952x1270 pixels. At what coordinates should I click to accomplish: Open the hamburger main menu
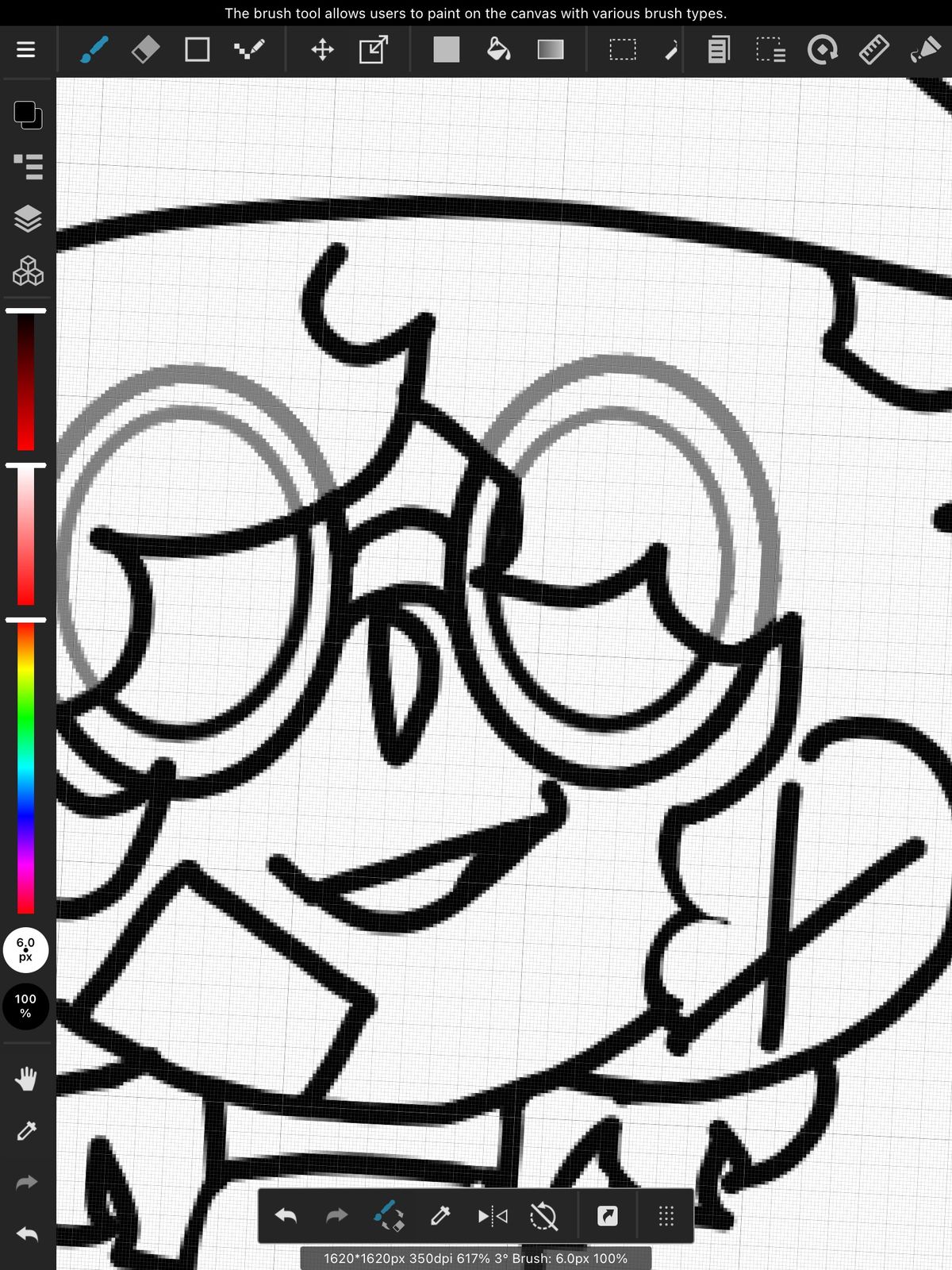click(26, 50)
